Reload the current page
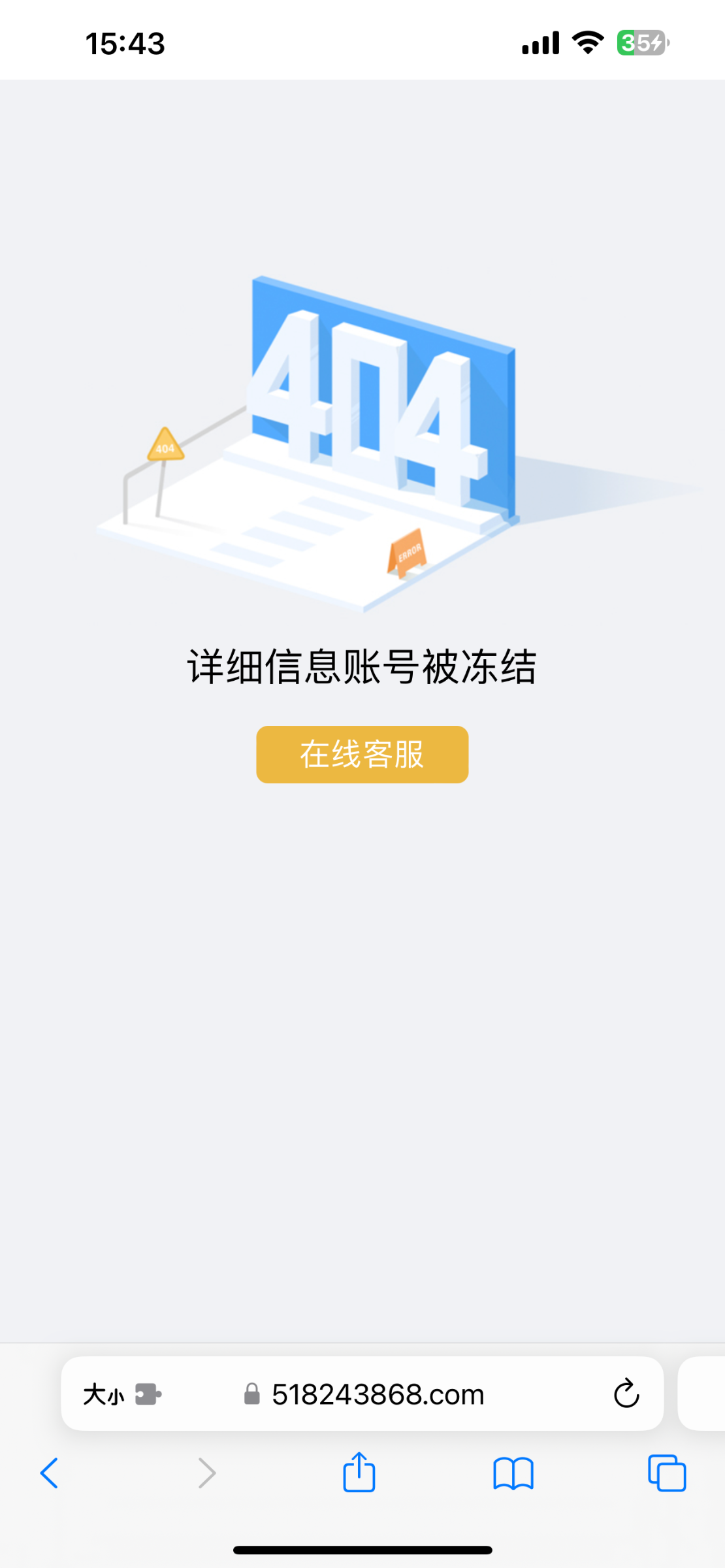Viewport: 725px width, 1568px height. point(626,1394)
